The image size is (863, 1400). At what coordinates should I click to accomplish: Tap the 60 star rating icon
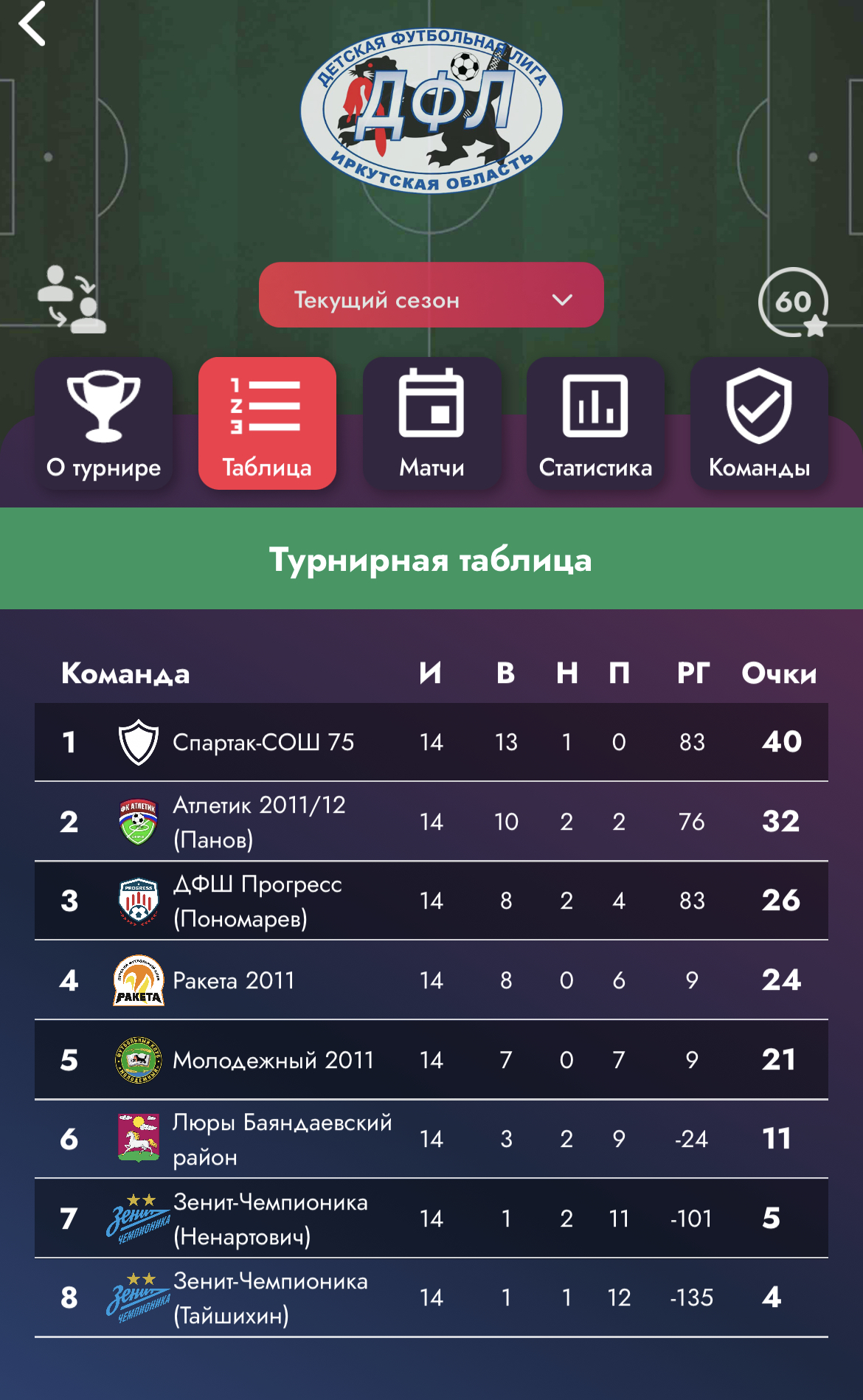(794, 302)
